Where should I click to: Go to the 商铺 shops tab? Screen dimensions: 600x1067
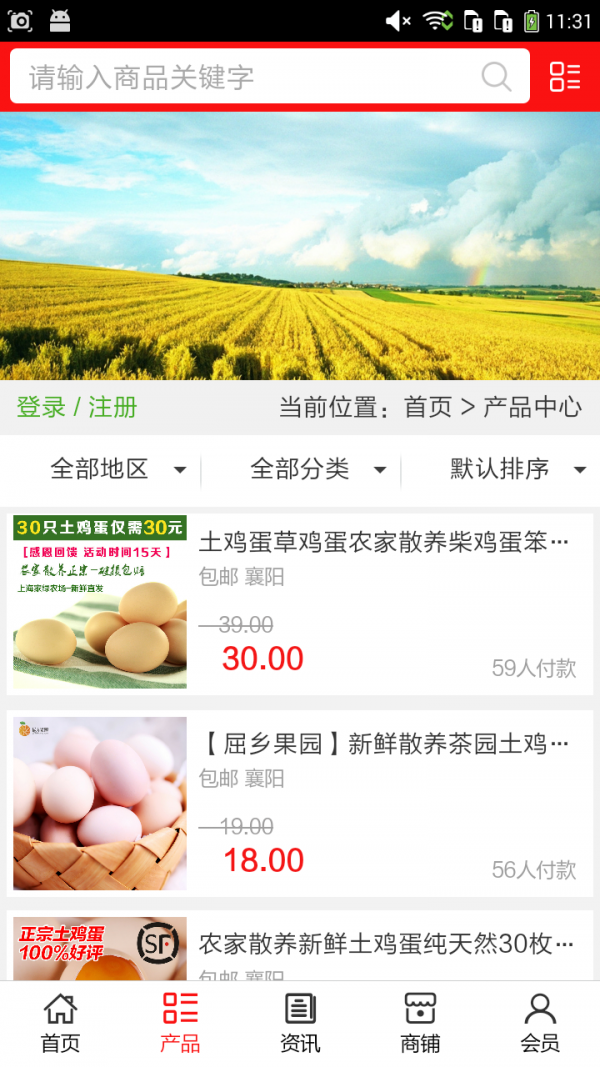[420, 1023]
